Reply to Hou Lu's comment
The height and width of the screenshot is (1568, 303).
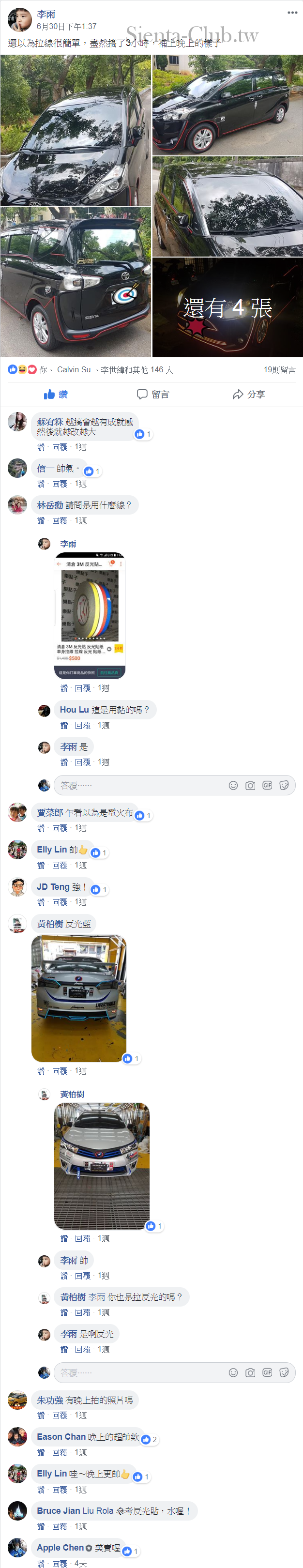click(x=83, y=726)
